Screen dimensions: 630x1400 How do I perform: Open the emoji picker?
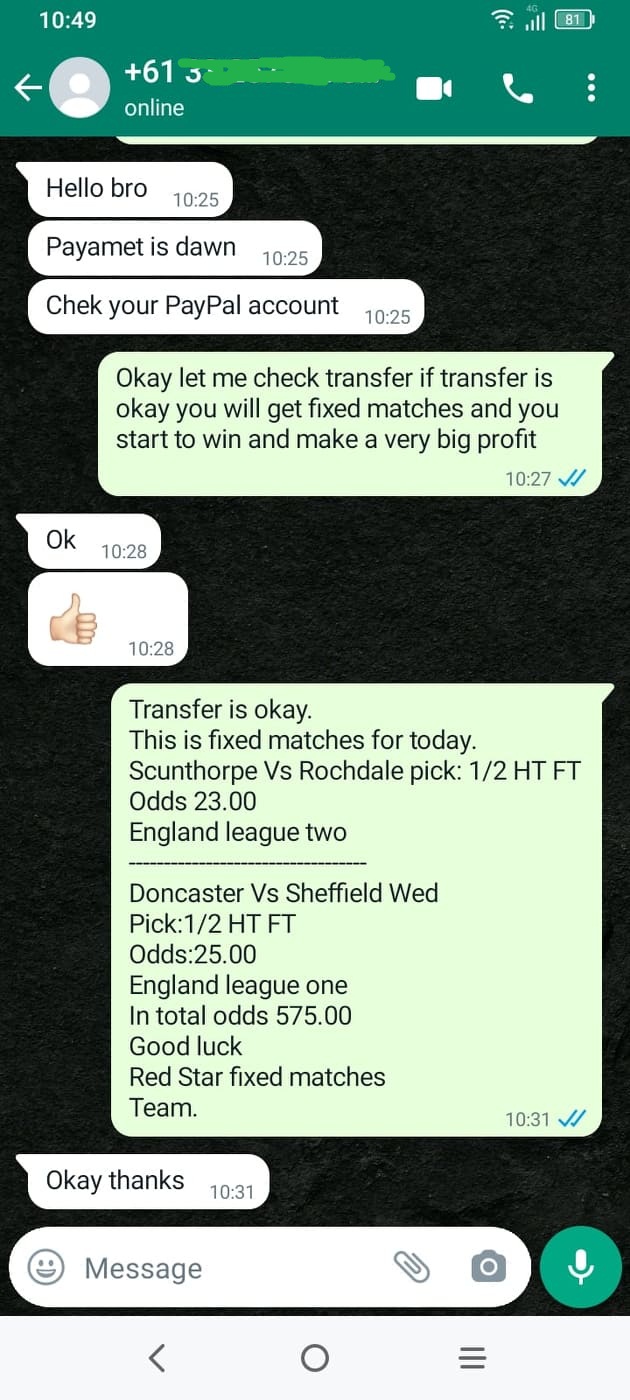coord(45,1268)
